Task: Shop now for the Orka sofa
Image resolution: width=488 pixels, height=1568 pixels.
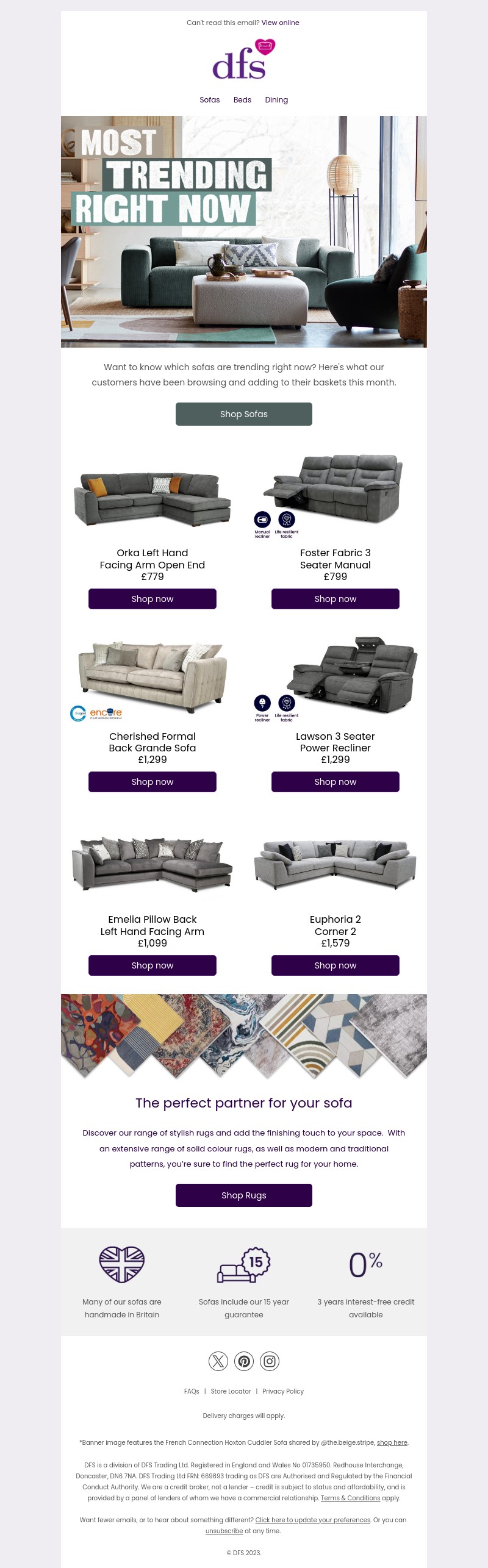Action: (152, 599)
